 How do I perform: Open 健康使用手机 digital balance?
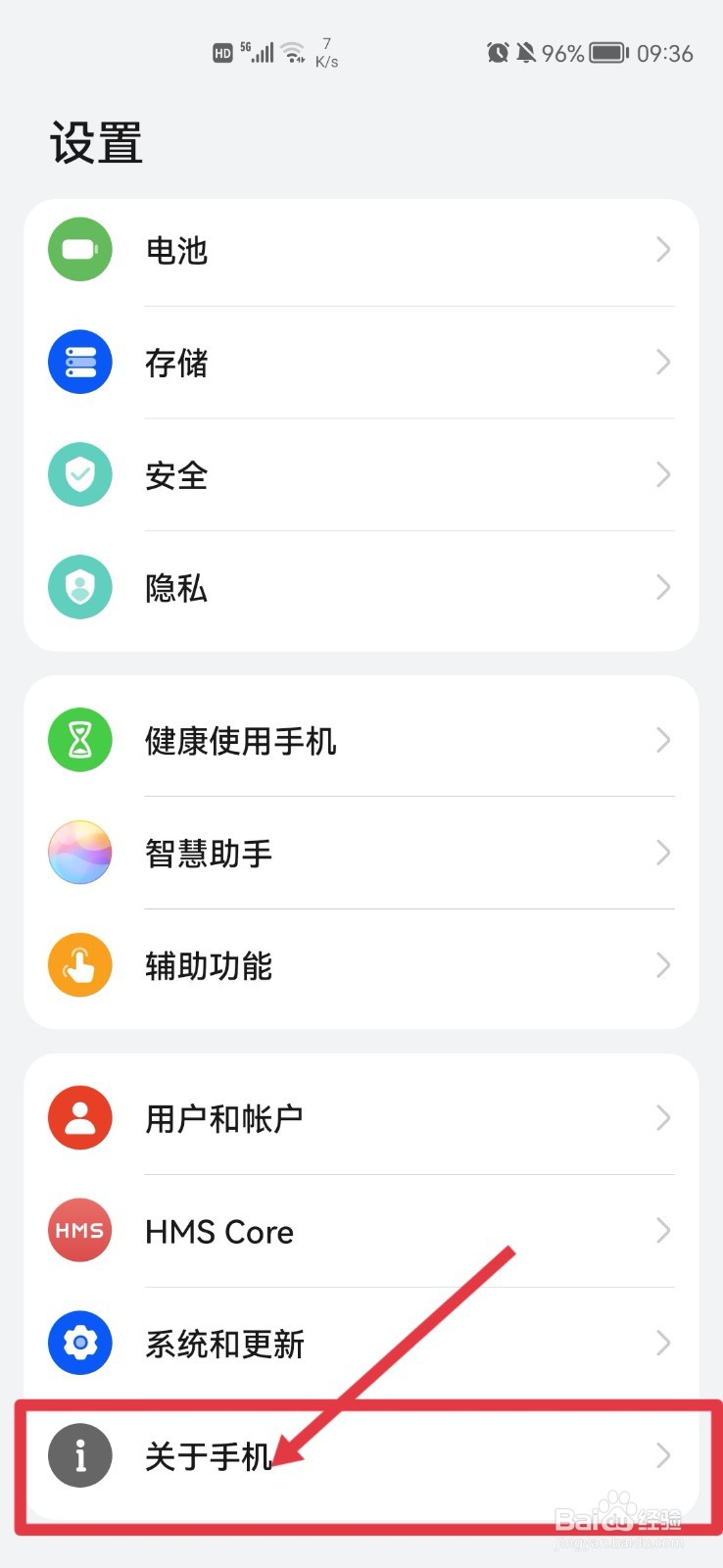coord(361,740)
